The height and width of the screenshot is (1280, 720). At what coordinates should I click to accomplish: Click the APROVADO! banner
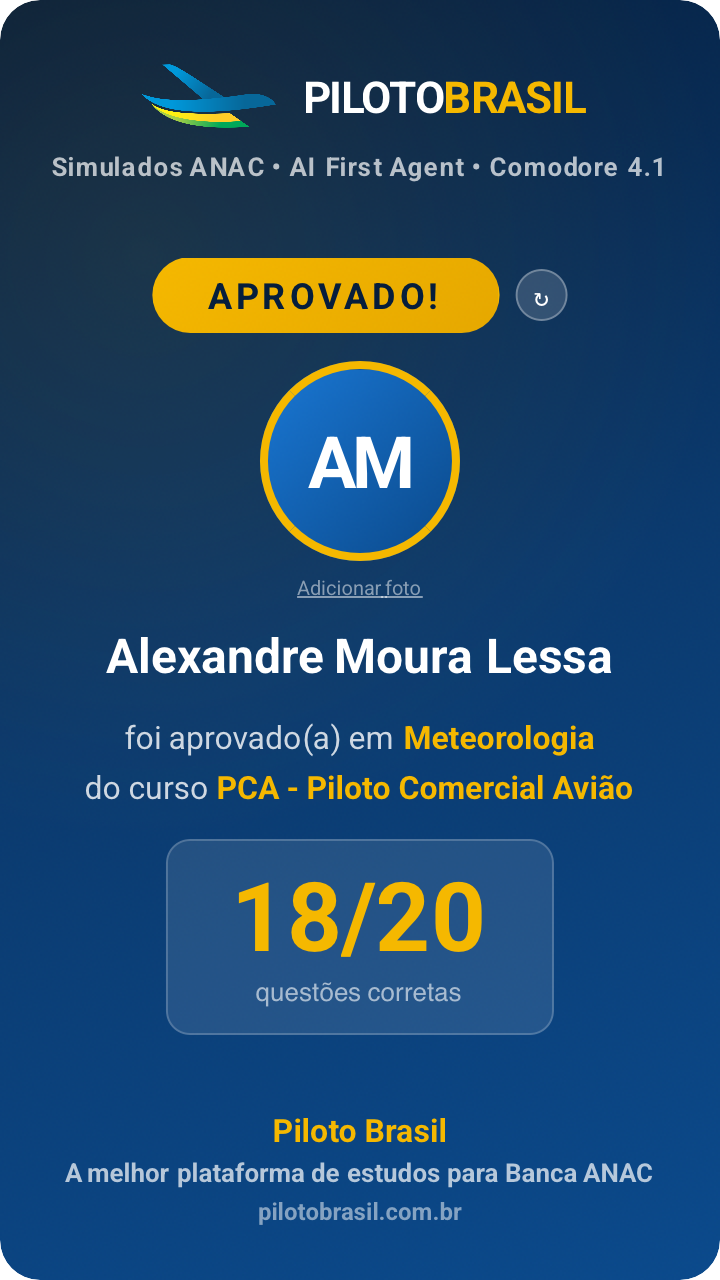pos(325,294)
